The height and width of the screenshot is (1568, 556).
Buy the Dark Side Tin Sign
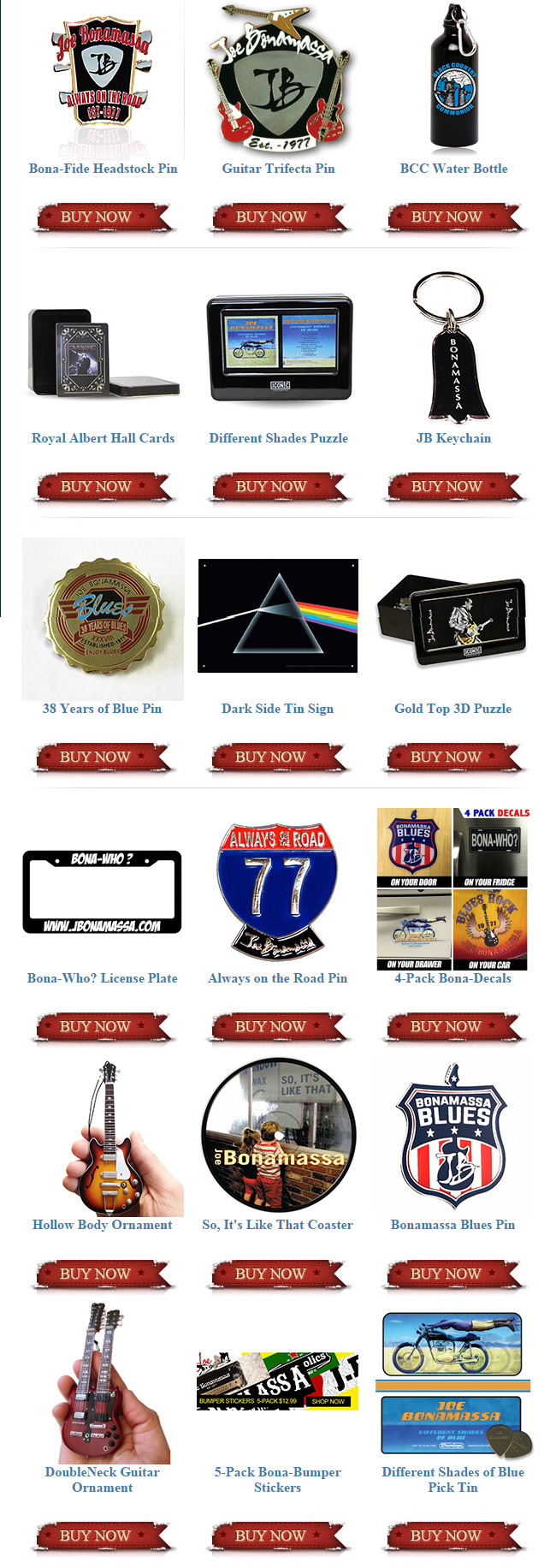(277, 757)
